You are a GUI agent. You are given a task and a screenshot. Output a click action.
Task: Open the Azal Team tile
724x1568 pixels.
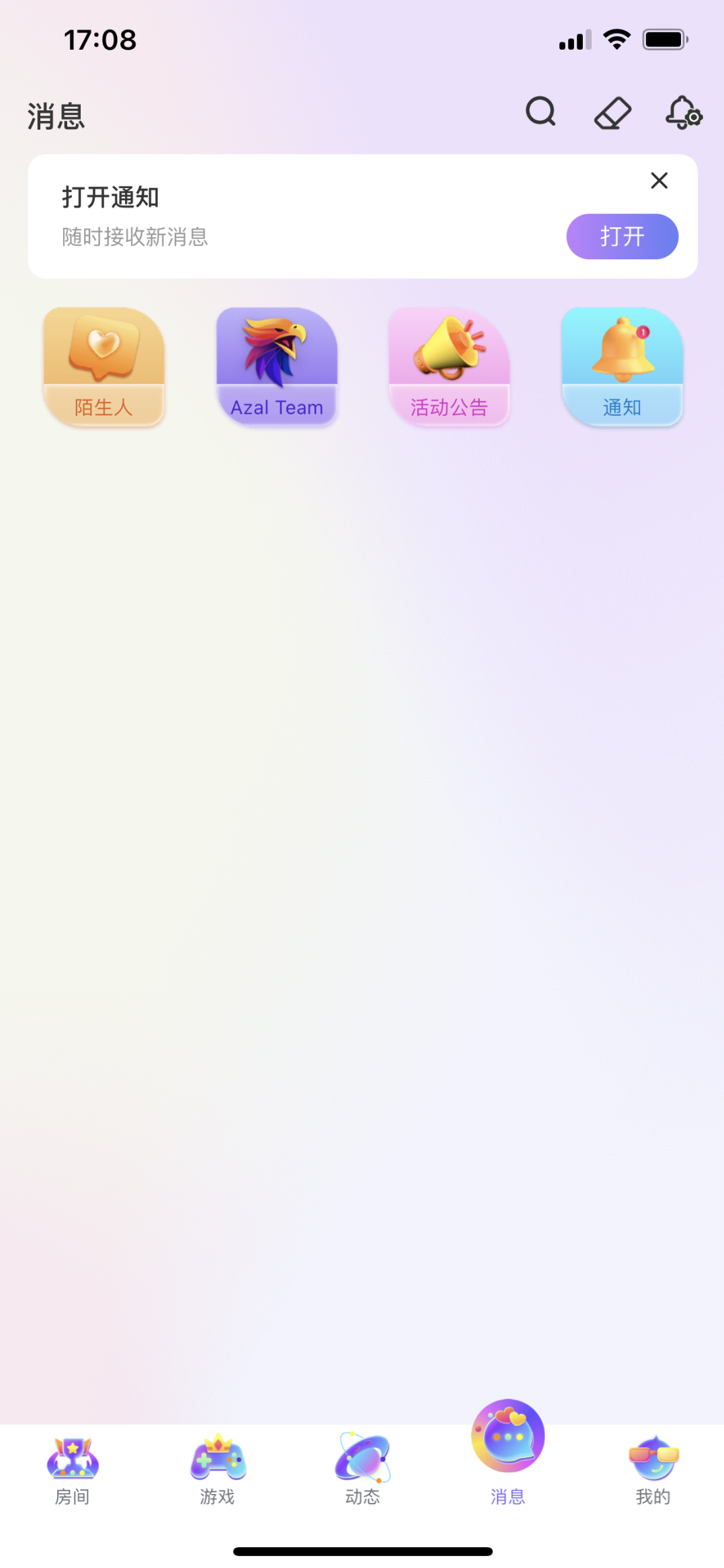click(276, 366)
